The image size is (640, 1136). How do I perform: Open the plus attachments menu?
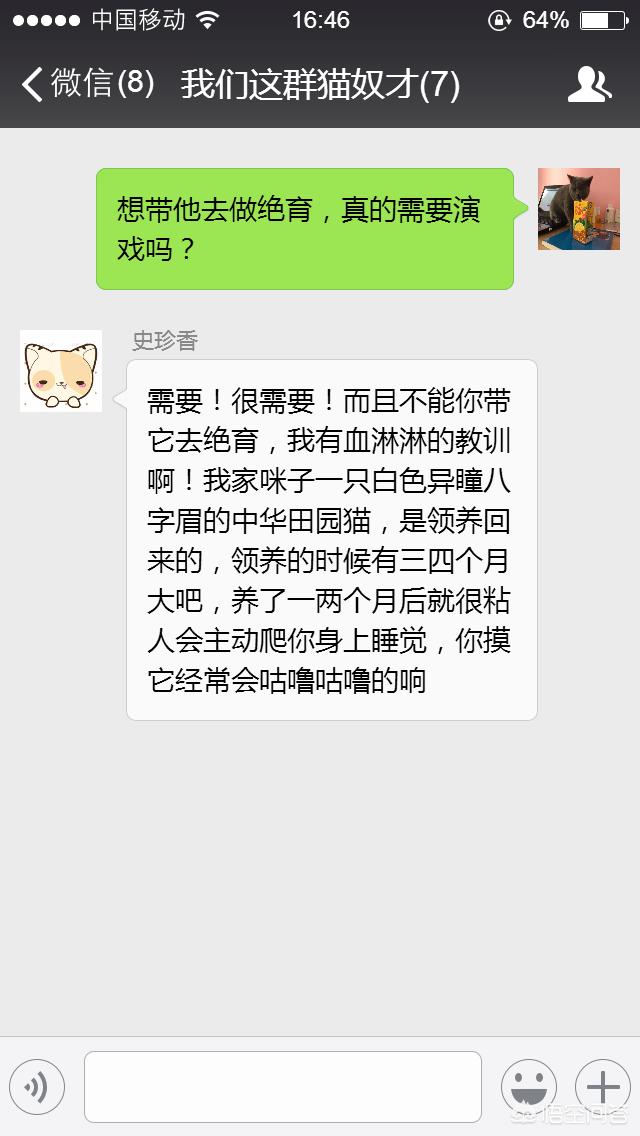602,1087
